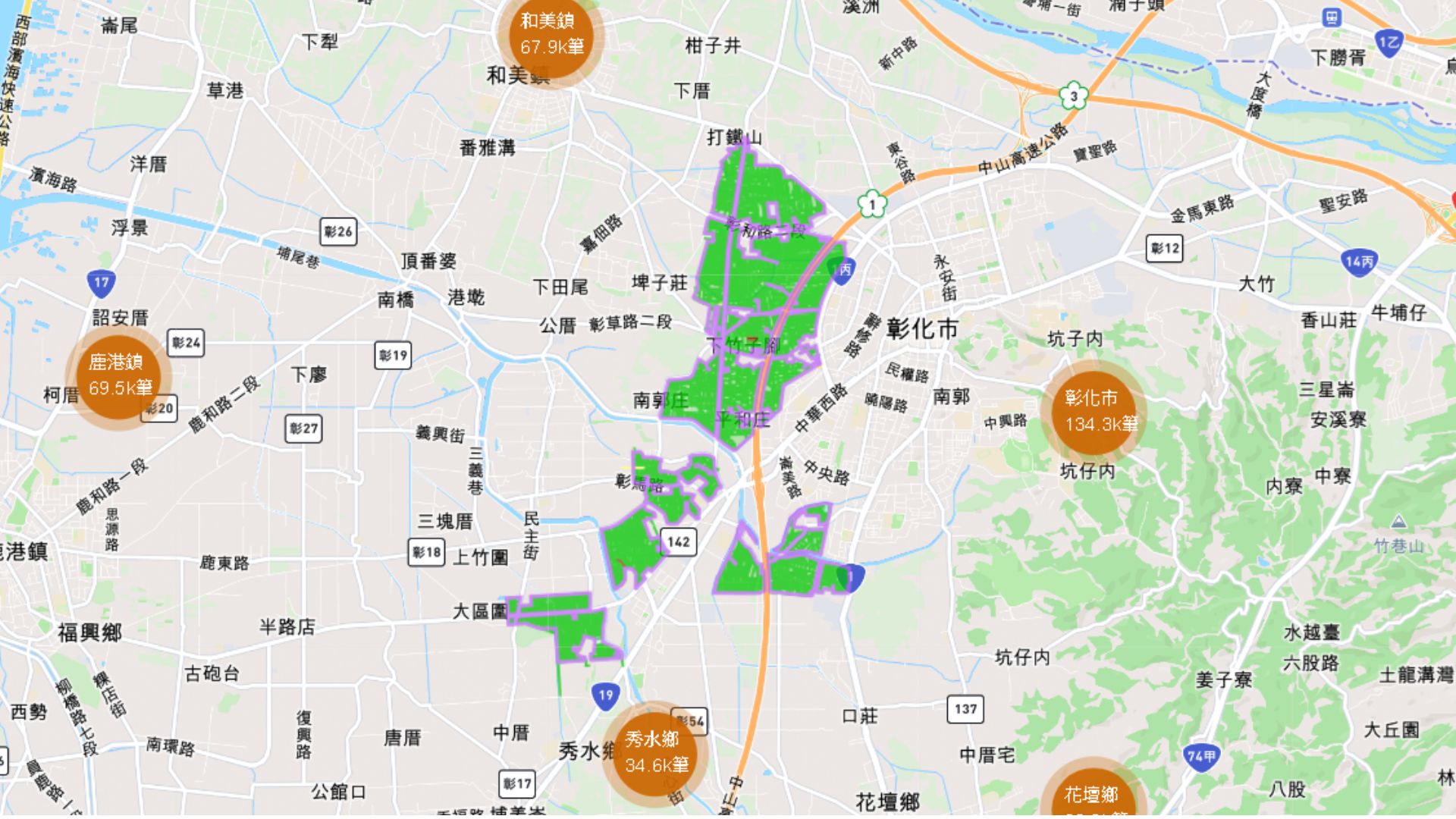Viewport: 1456px width, 819px height.
Task: Tap the 彰化市 134.3k筆 cluster bubble
Action: tap(1092, 411)
